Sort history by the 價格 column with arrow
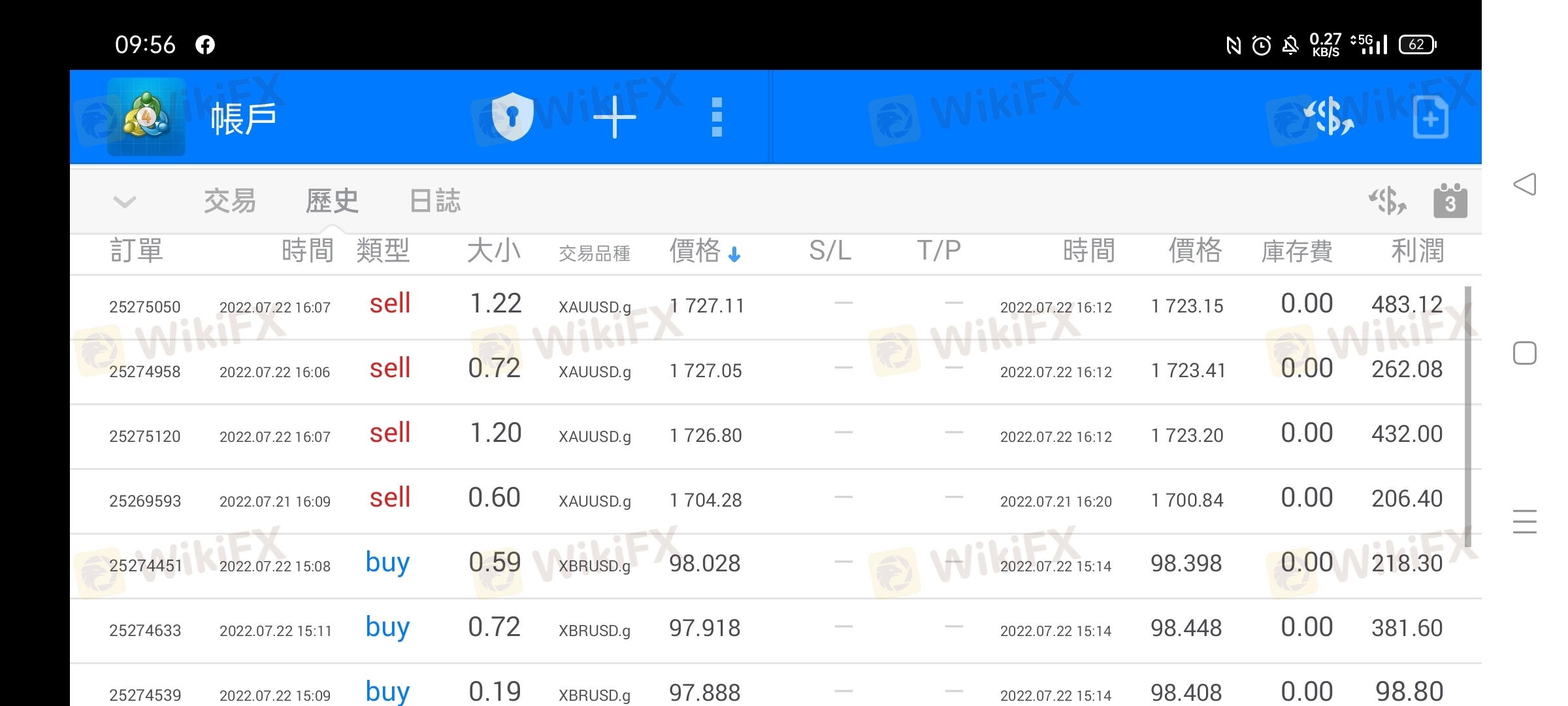Screen dimensions: 1568x706 point(704,252)
